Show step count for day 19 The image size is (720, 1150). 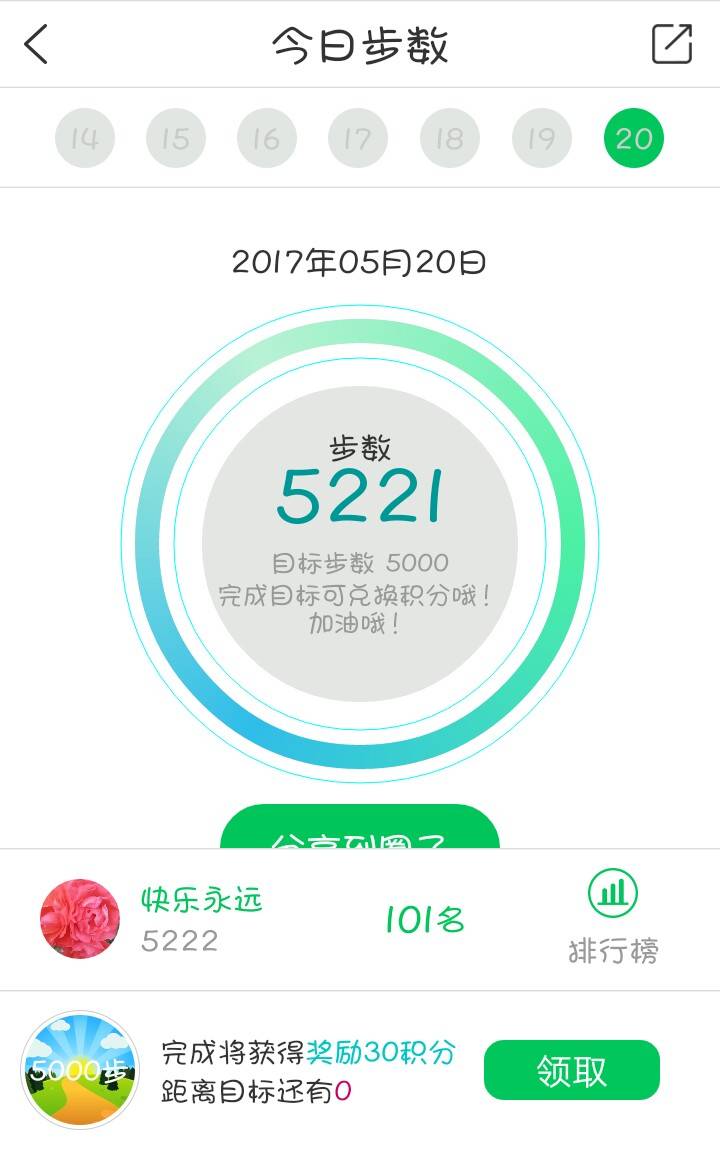(542, 138)
